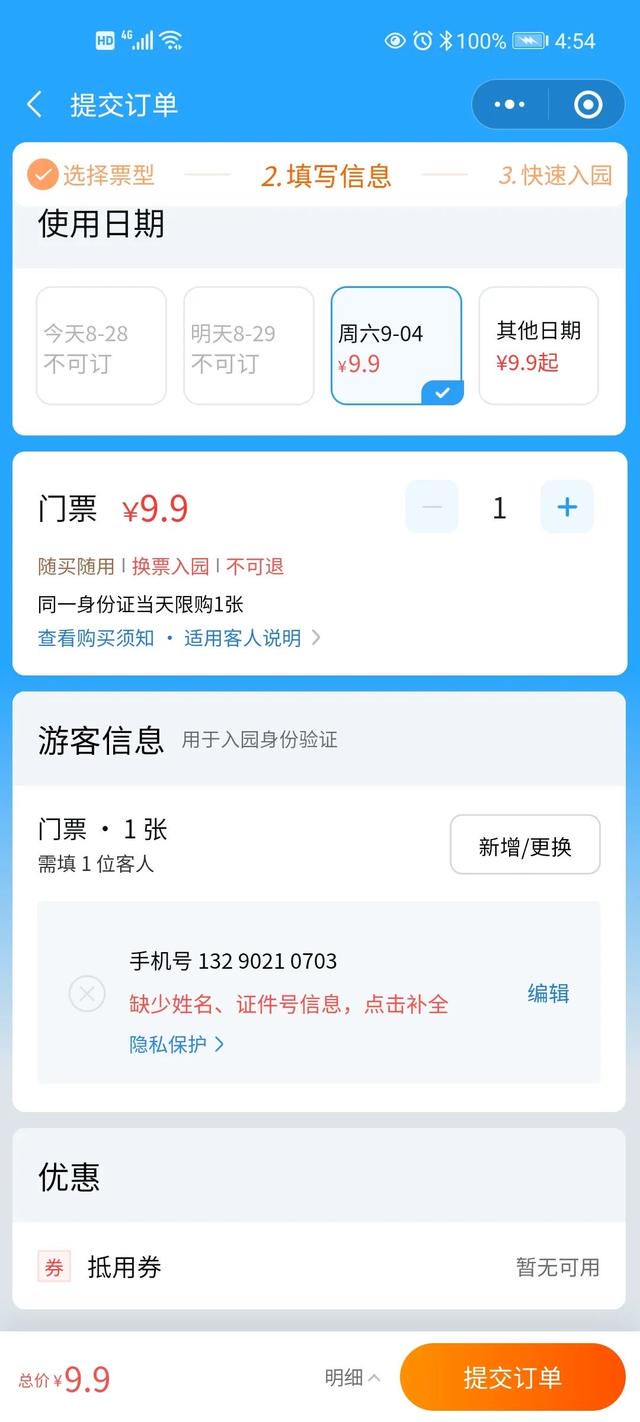The height and width of the screenshot is (1422, 640).
Task: Tap 缺少姓名、证件号信息 to complete details
Action: click(289, 1004)
